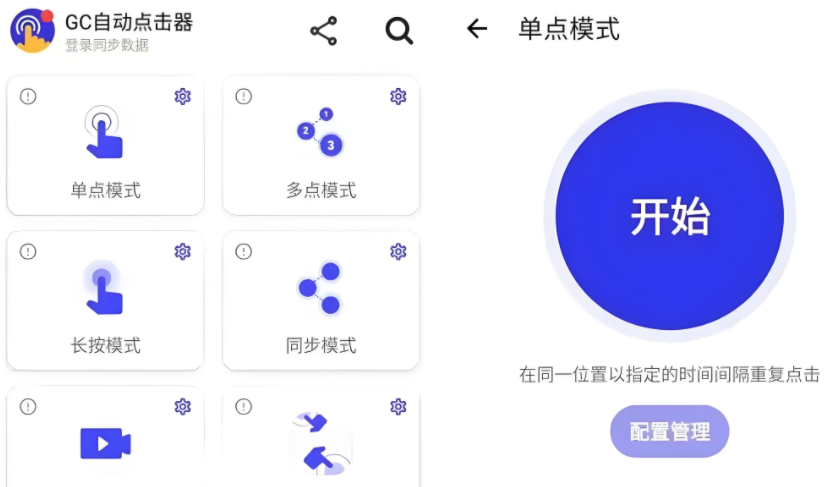
Task: Tap 登录同步数据 to log in
Action: [x=107, y=45]
